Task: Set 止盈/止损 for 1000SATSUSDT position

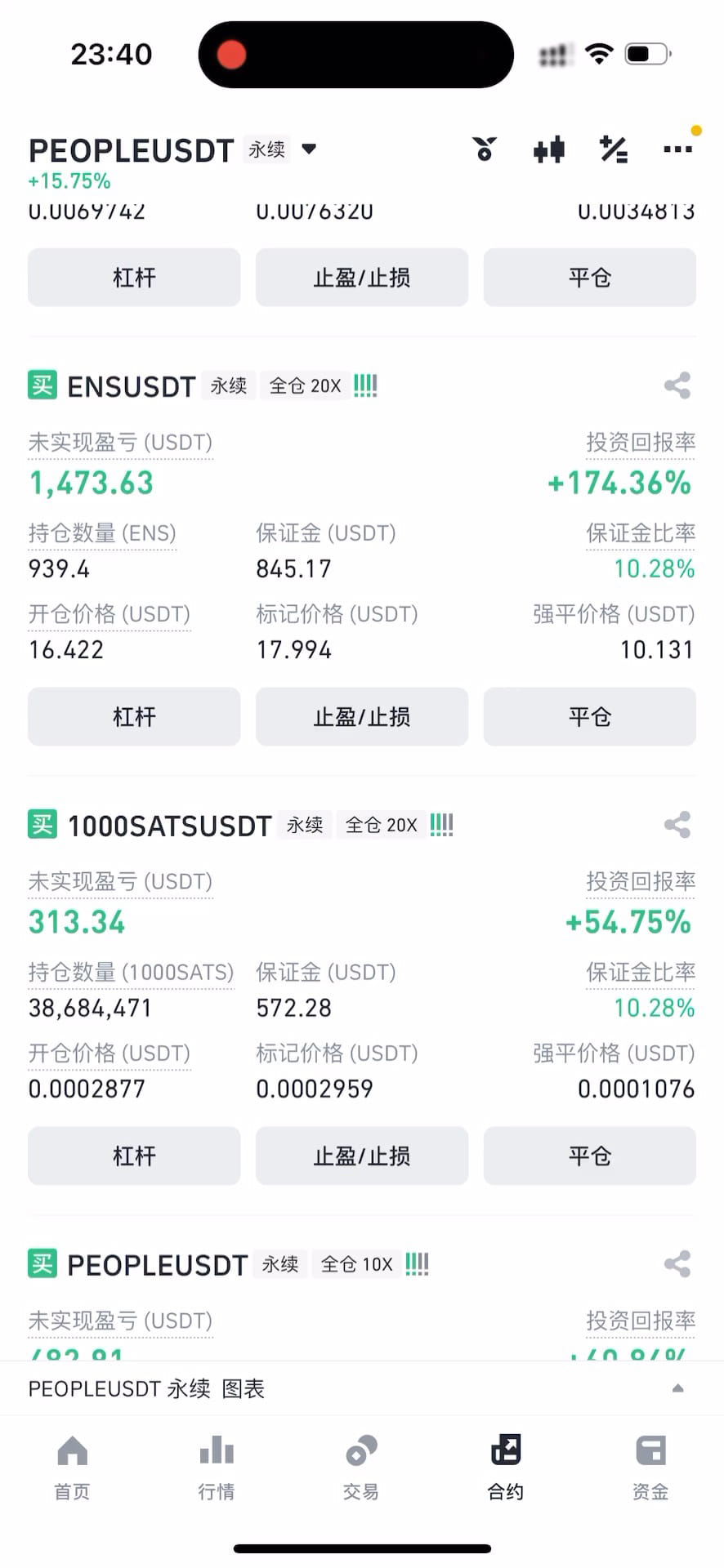Action: point(362,1156)
